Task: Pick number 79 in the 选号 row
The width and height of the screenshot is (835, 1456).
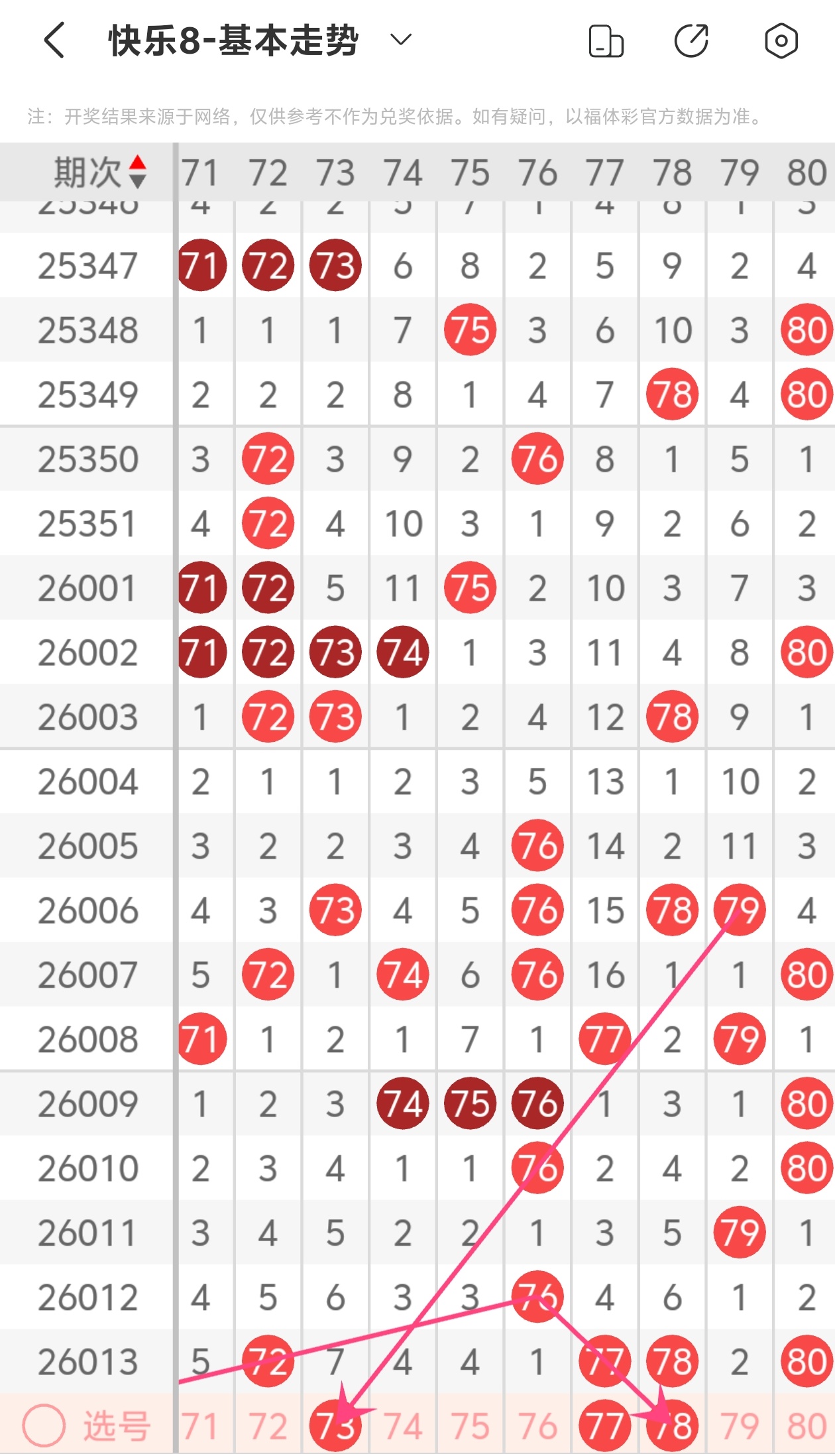Action: pyautogui.click(x=740, y=1426)
